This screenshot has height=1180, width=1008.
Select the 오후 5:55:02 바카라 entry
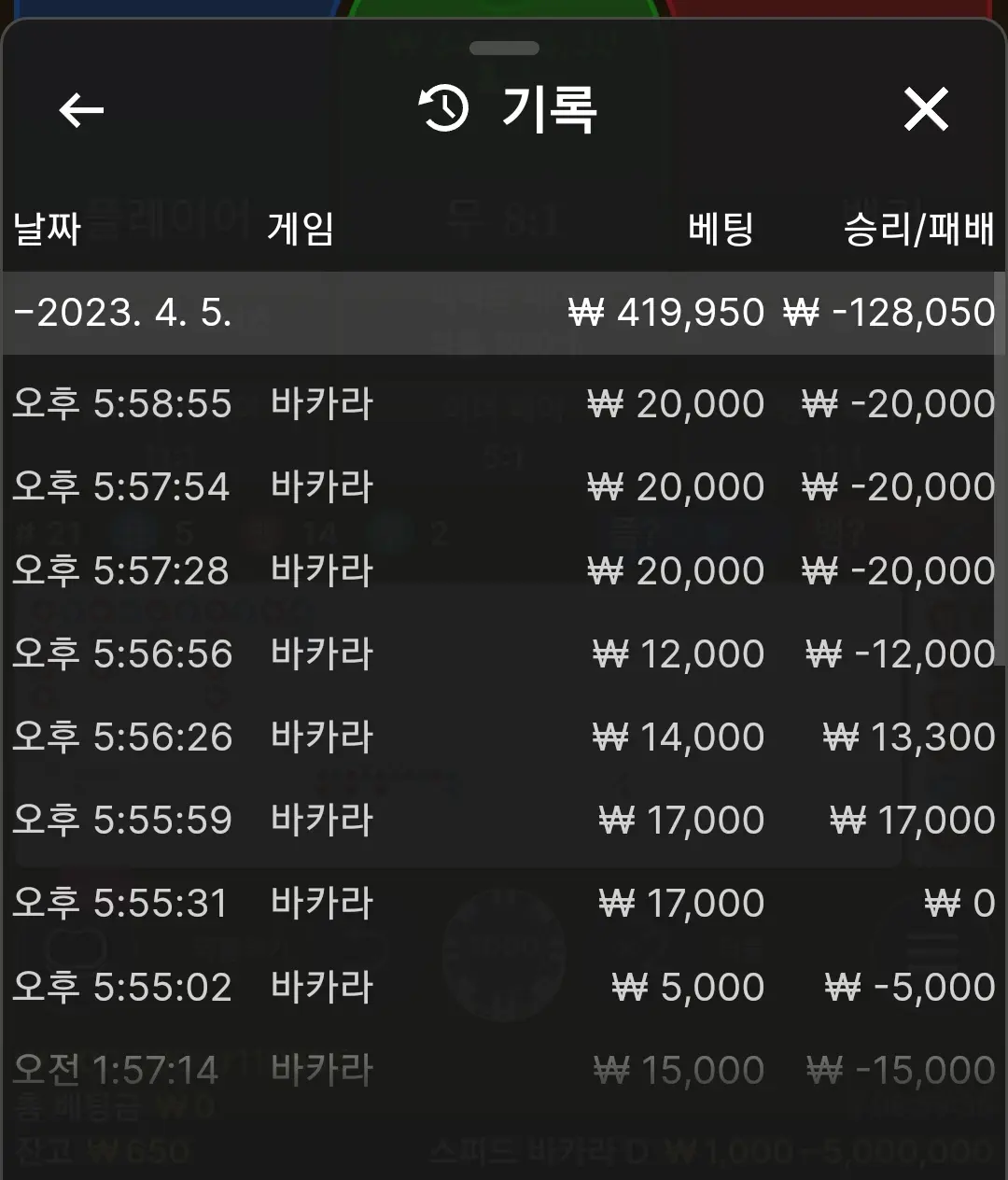coord(504,987)
